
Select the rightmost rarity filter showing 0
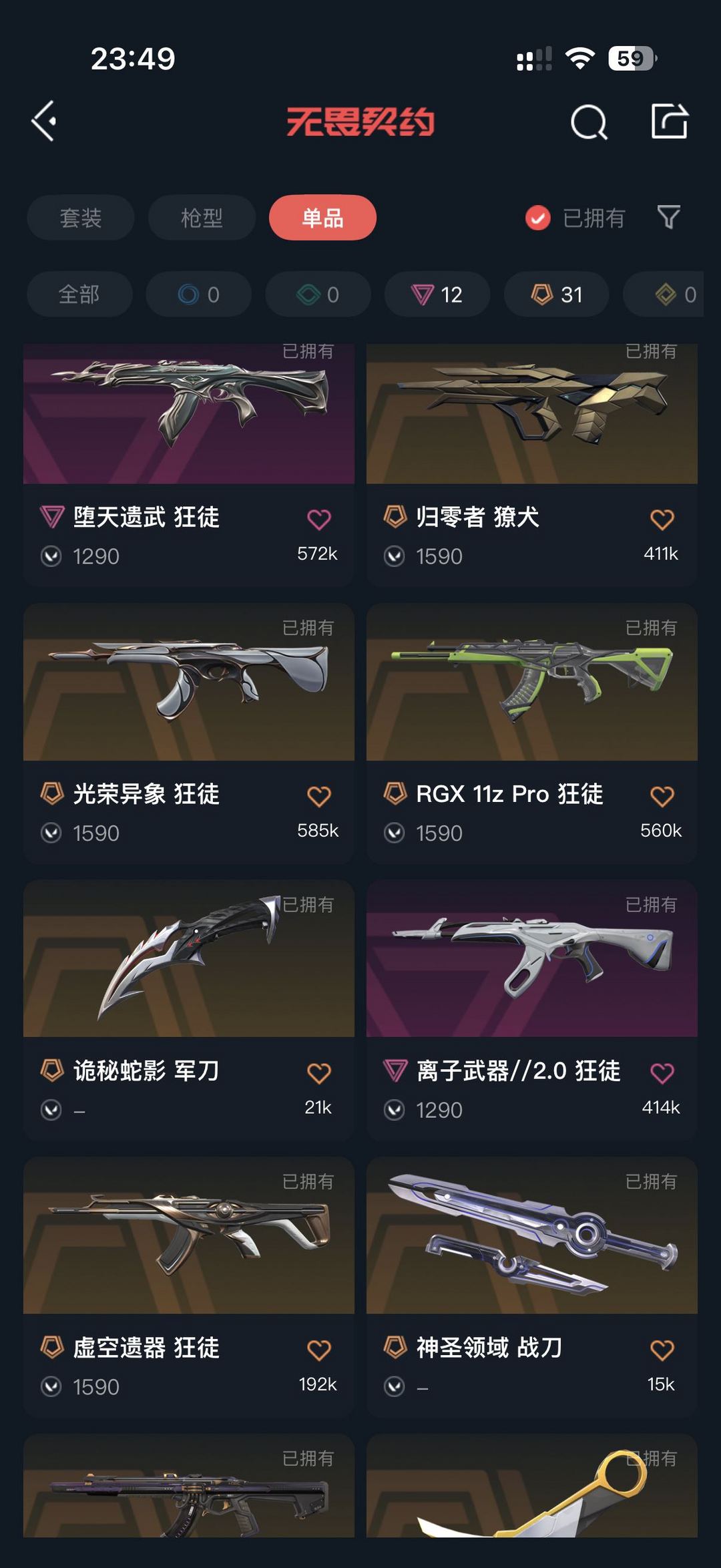(x=673, y=294)
